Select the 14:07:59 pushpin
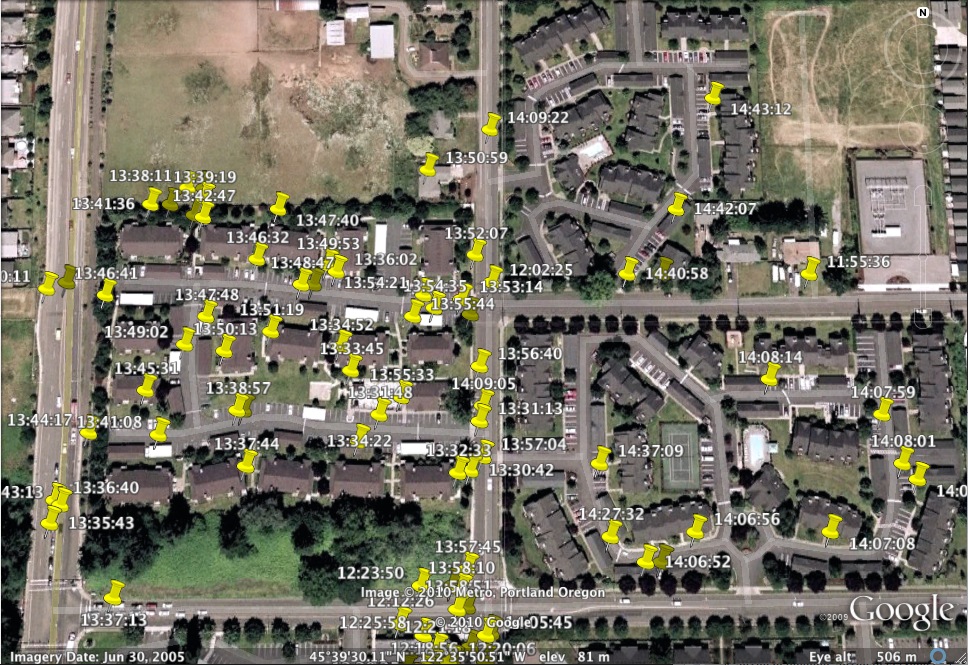This screenshot has height=665, width=968. [x=883, y=409]
